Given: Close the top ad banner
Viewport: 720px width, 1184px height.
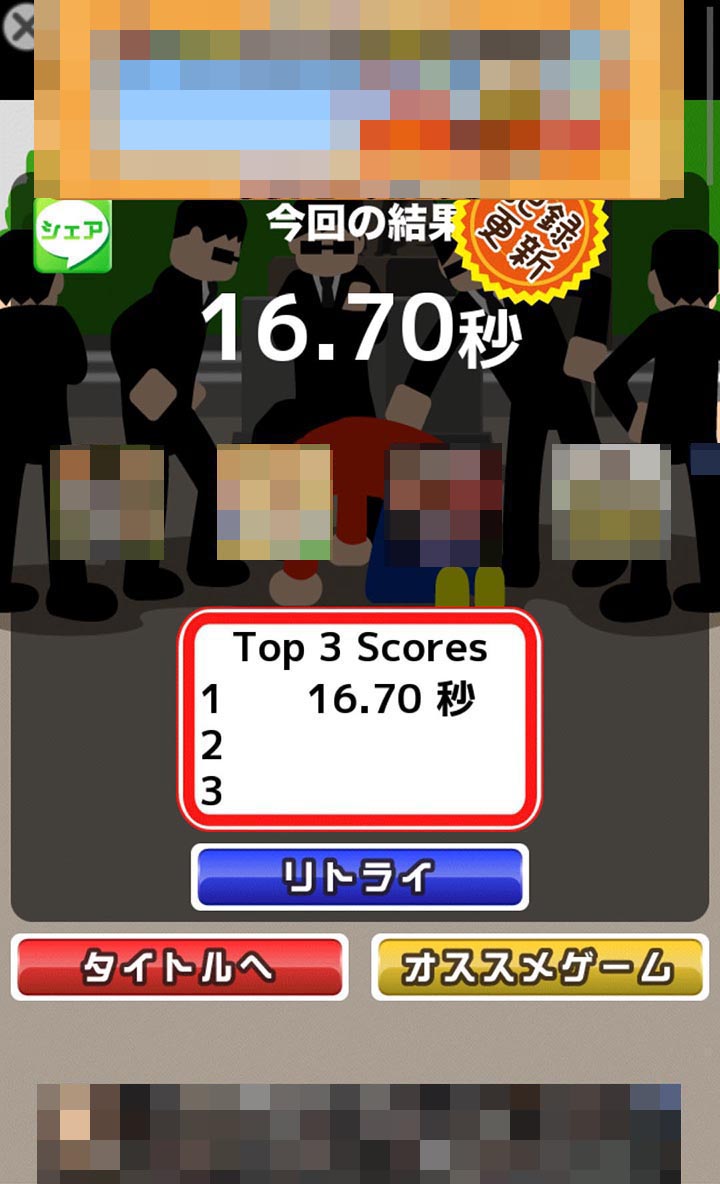Looking at the screenshot, I should [17, 27].
